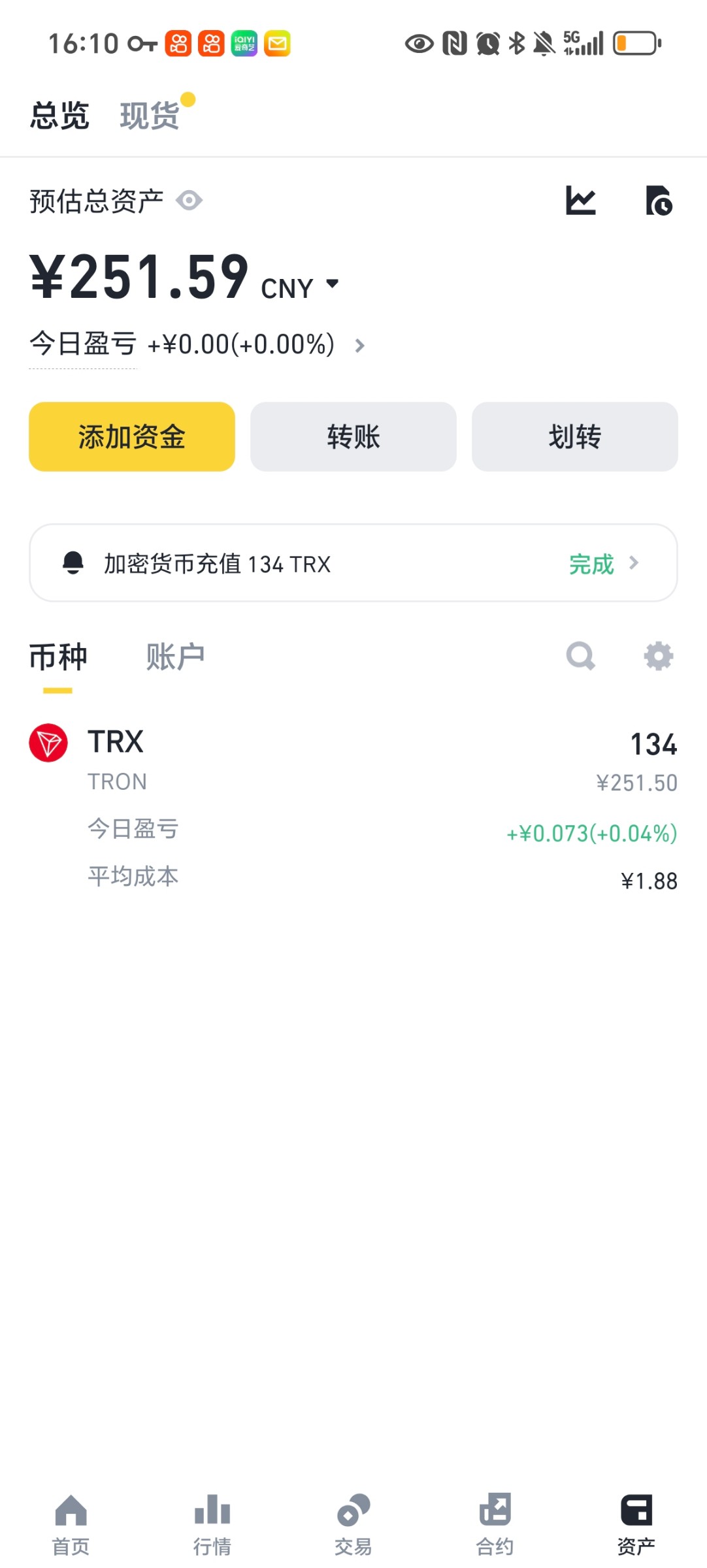Screen dimensions: 707x1568
Task: Open the coin list settings gear
Action: point(659,656)
